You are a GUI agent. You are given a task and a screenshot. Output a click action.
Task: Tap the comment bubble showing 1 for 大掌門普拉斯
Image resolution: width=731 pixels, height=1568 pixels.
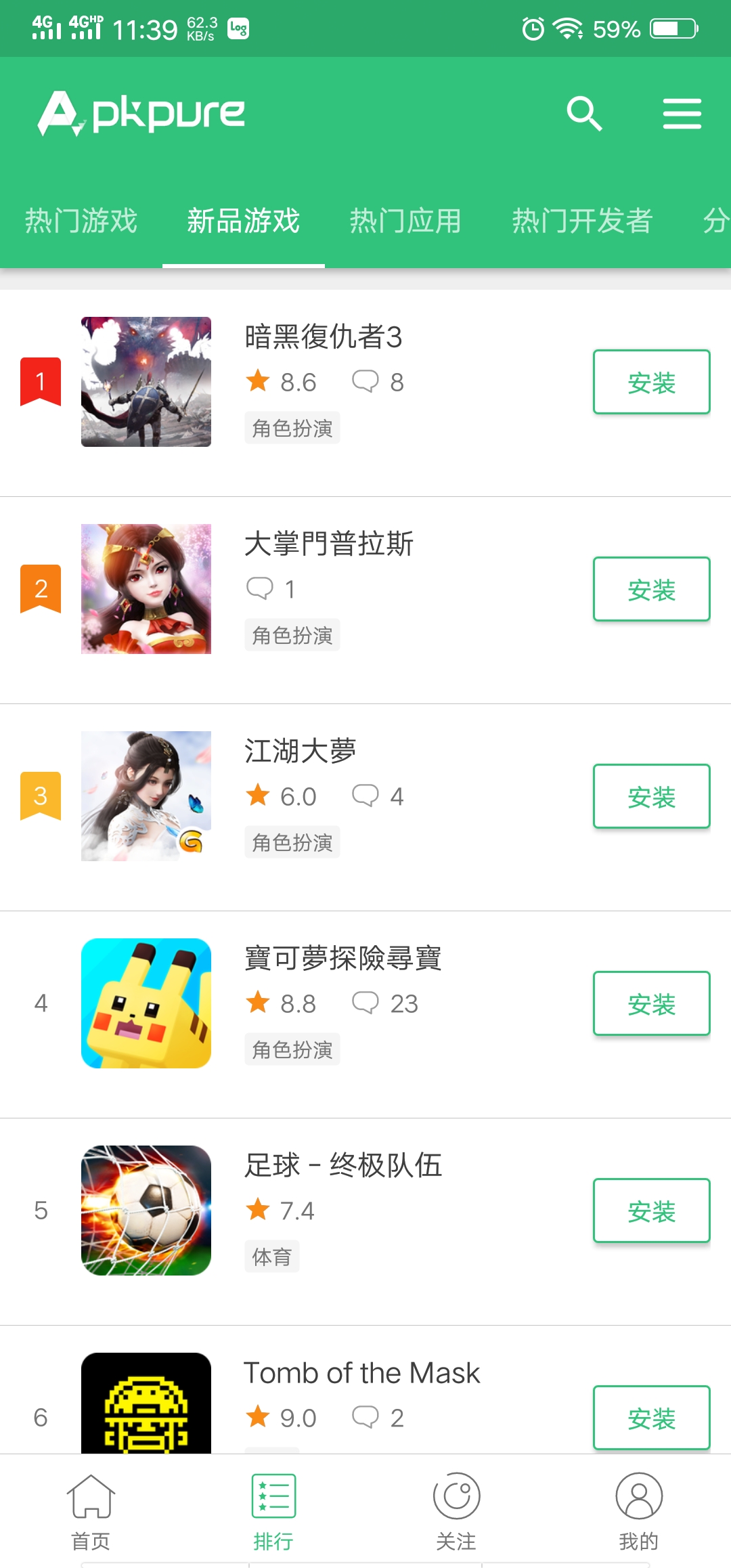coord(262,589)
